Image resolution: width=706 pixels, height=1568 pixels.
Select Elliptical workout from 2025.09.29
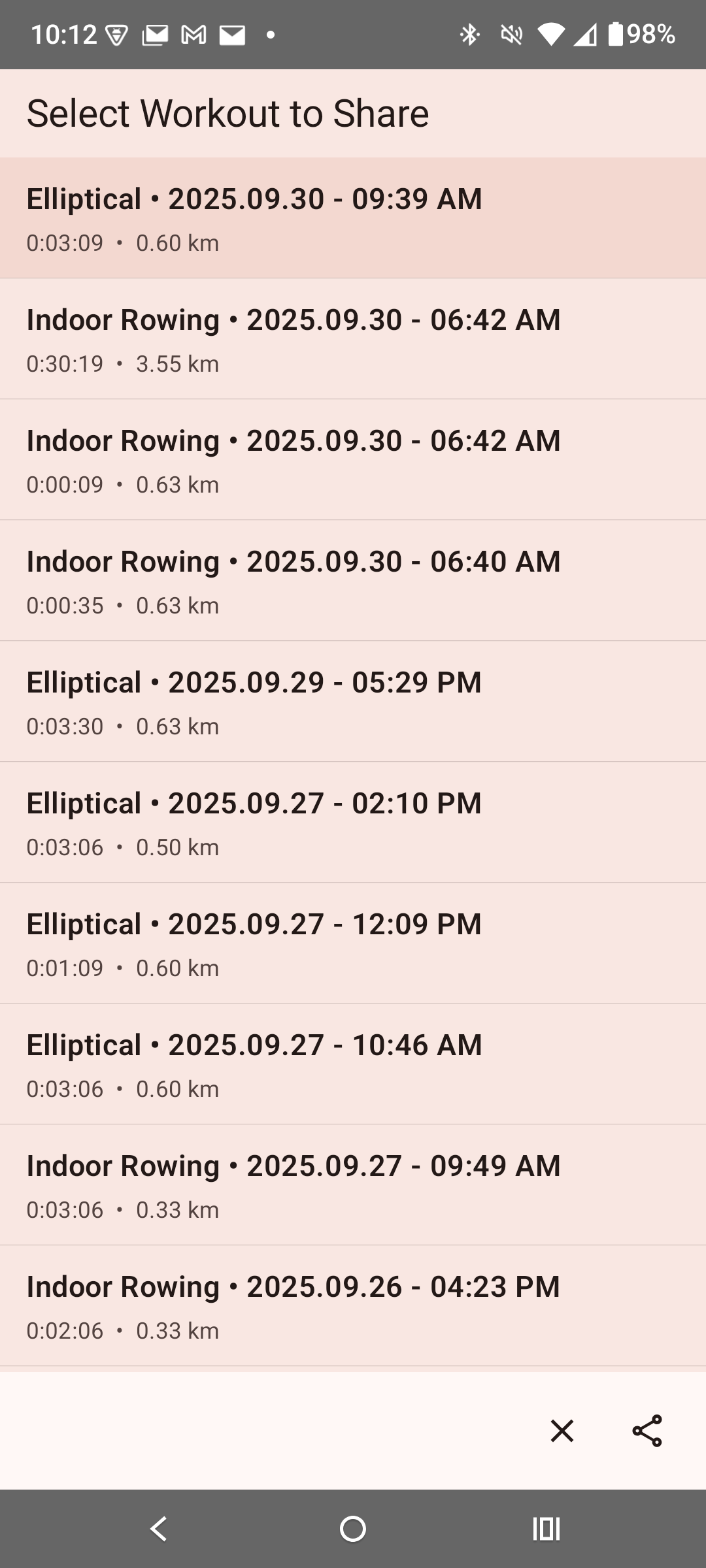353,702
